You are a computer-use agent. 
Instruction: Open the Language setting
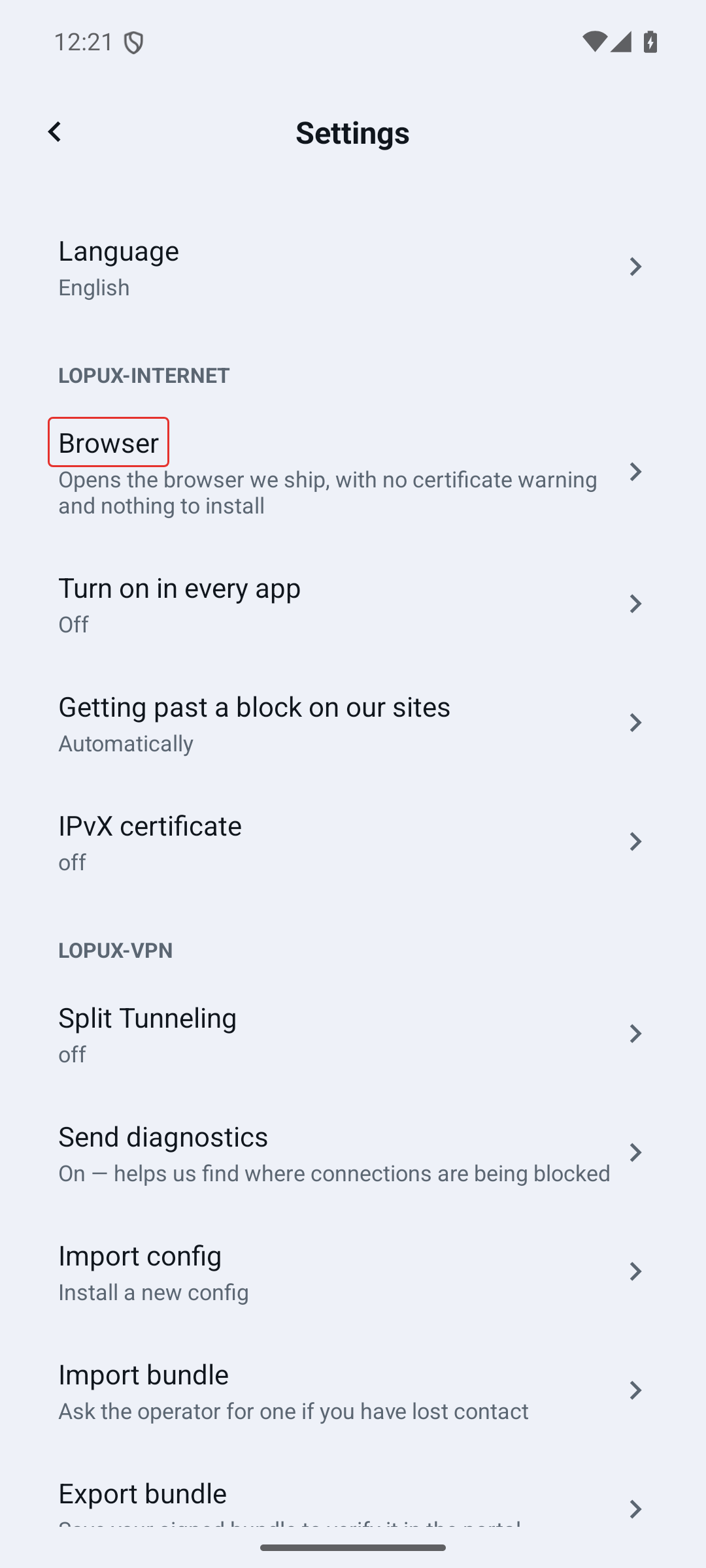pos(353,267)
